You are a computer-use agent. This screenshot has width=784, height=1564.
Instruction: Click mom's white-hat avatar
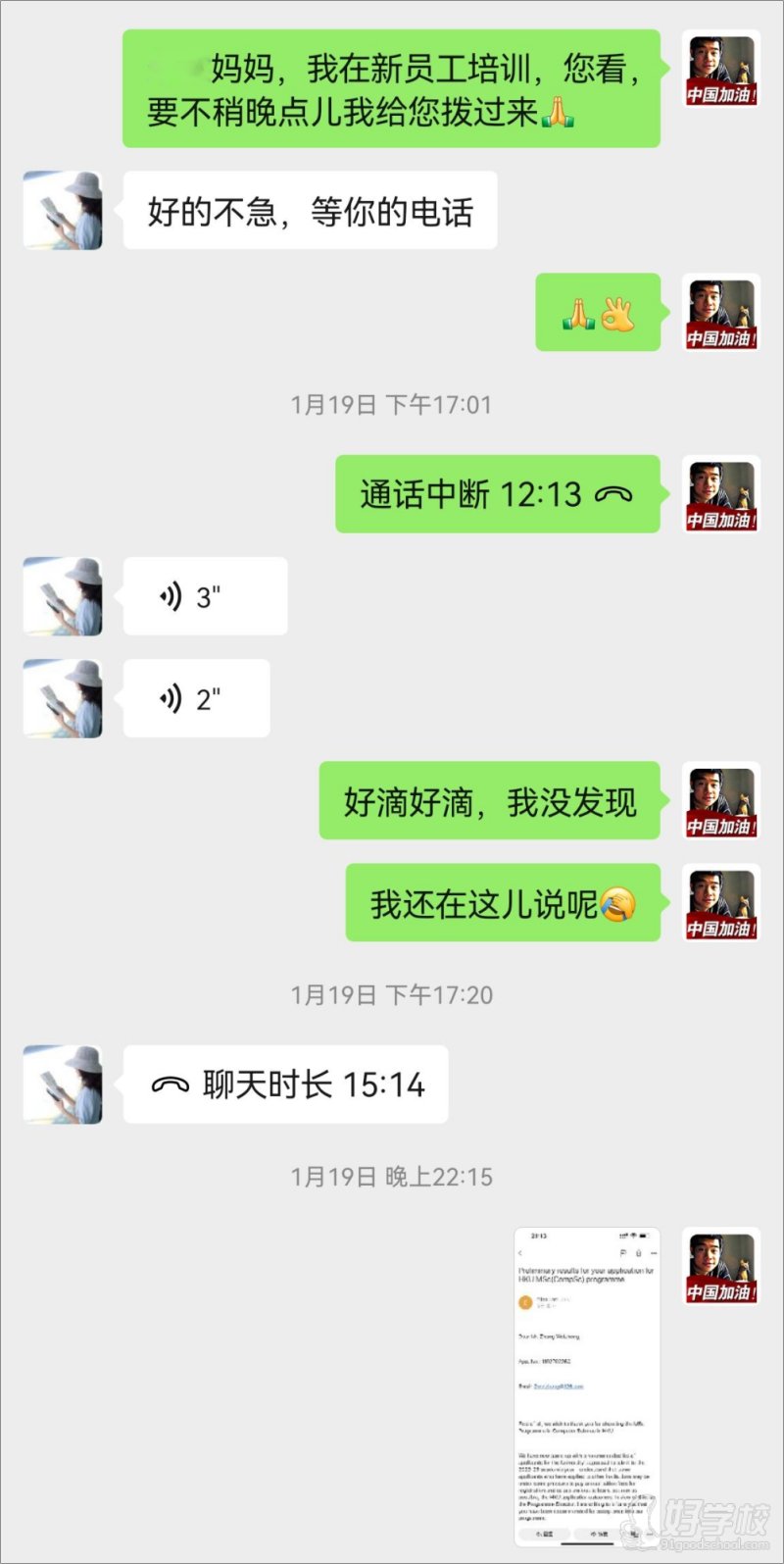pos(62,208)
